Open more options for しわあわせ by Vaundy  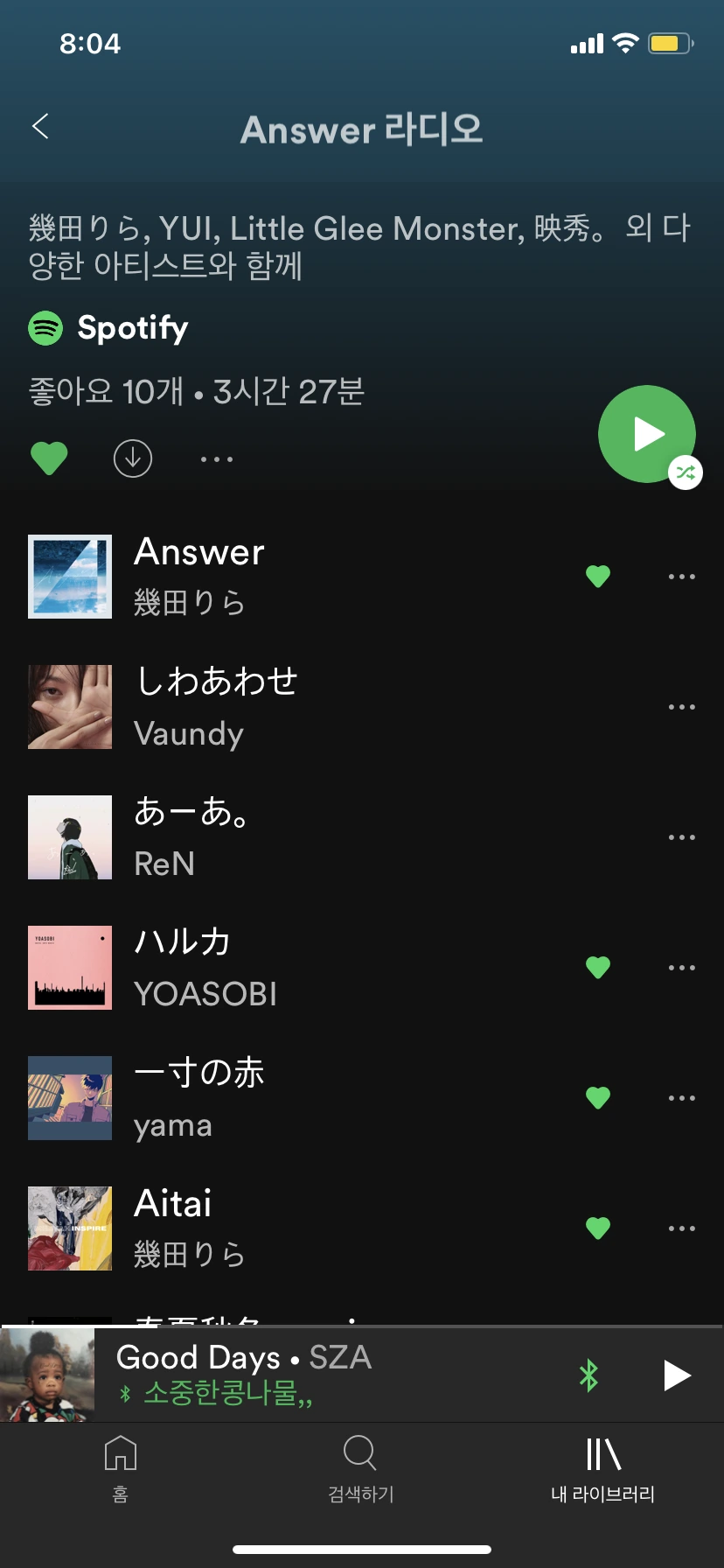[681, 707]
